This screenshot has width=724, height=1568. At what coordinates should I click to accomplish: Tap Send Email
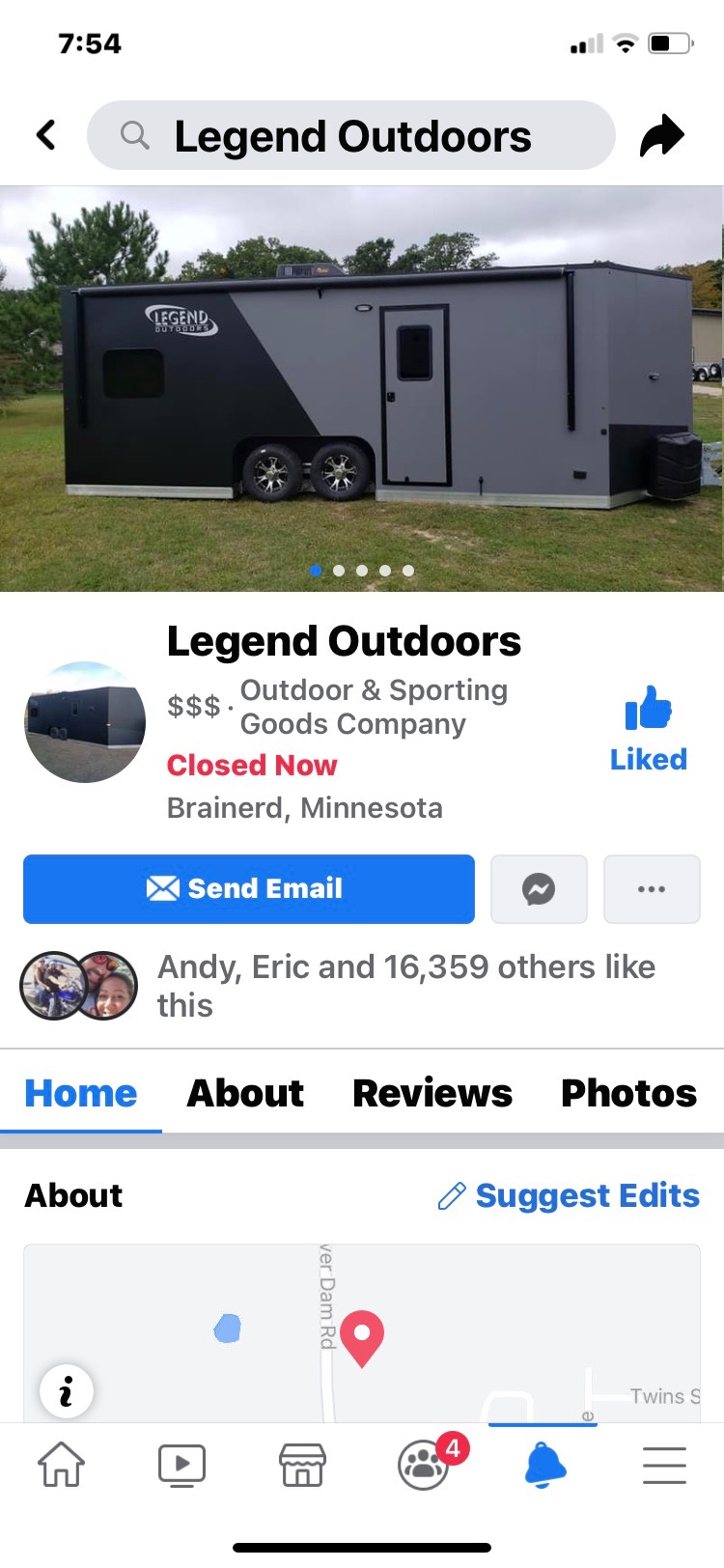[249, 889]
